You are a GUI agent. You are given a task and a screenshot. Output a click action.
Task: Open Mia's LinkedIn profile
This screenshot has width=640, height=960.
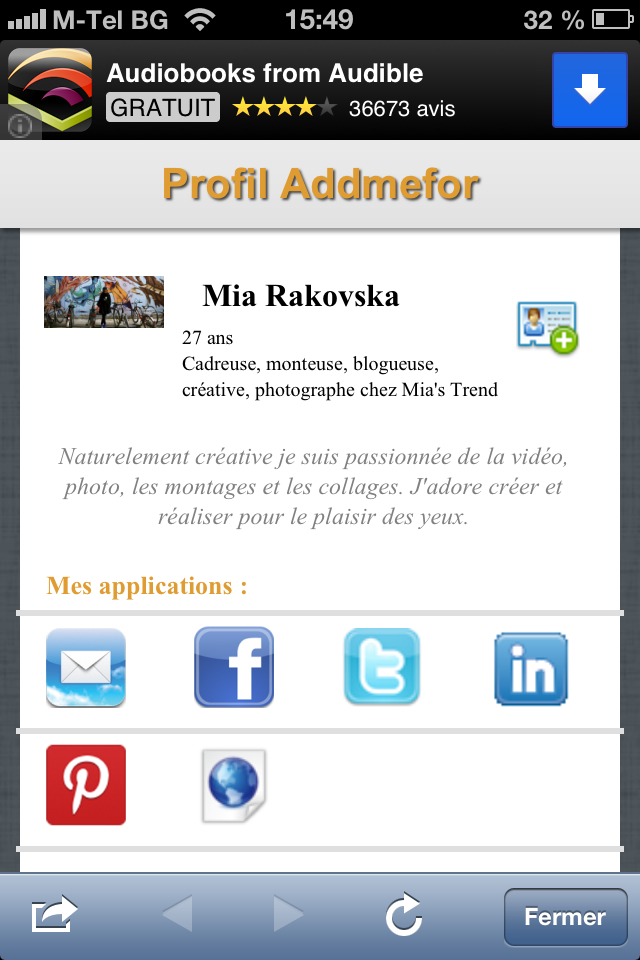click(531, 668)
